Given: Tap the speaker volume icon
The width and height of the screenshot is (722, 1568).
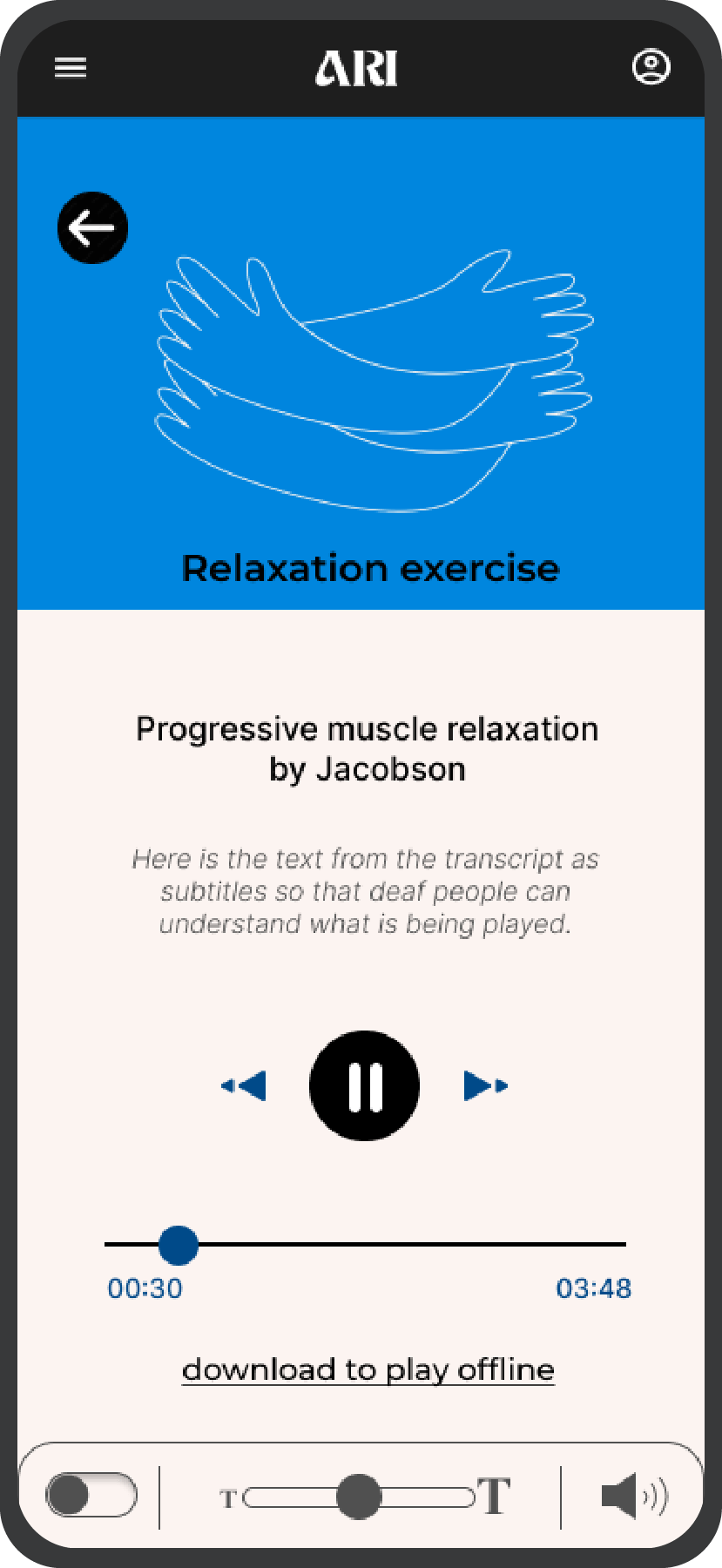Looking at the screenshot, I should coord(633,1497).
